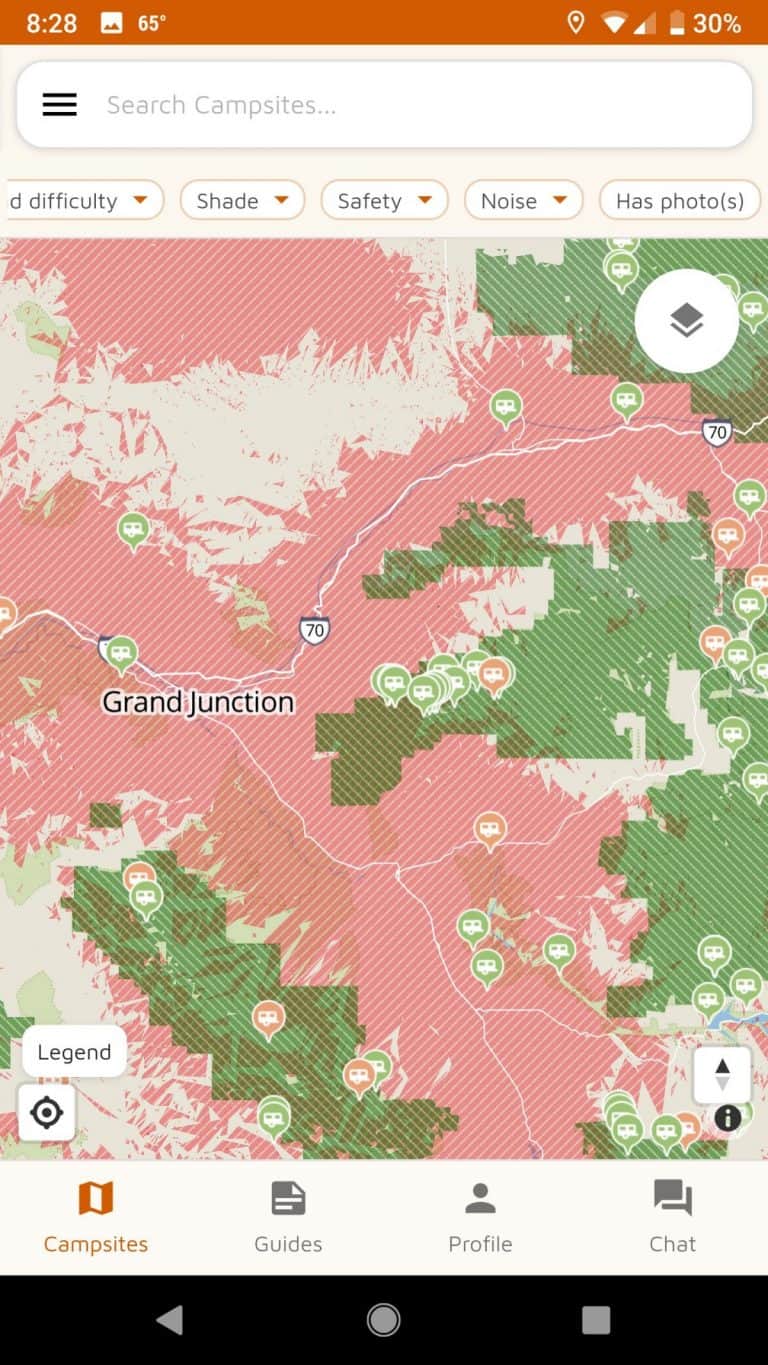
Task: Show the map Legend
Action: (74, 1052)
